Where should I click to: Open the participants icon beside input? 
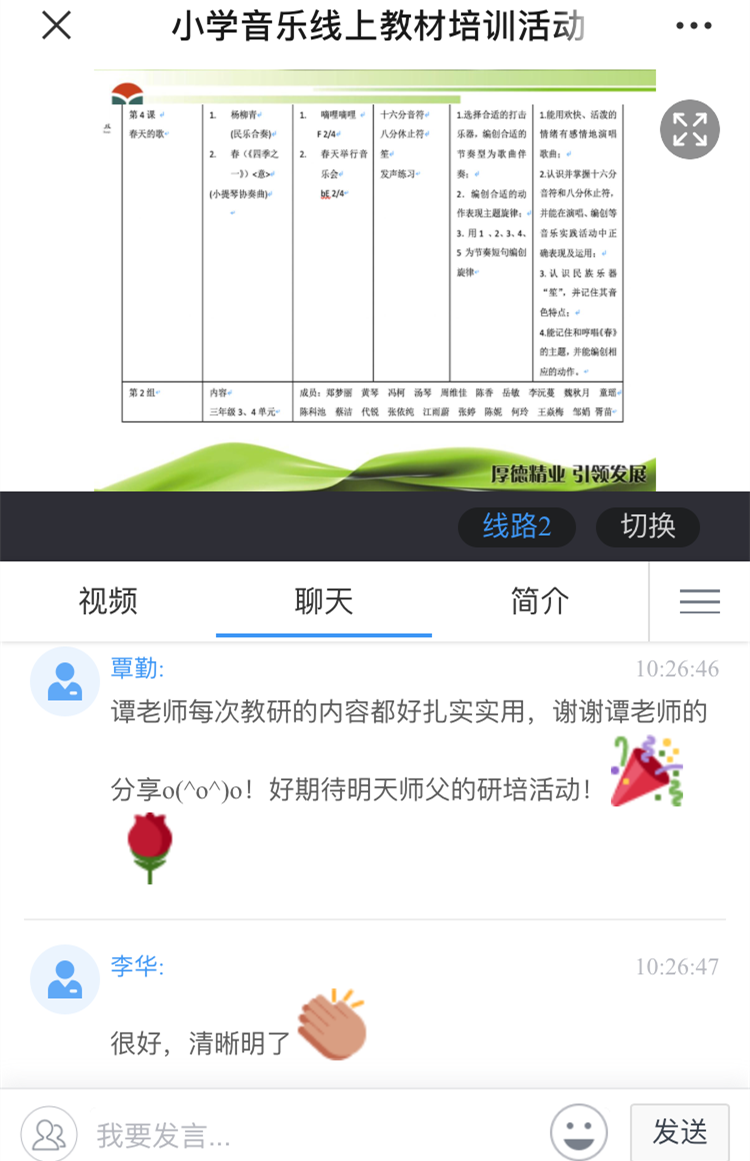point(49,1134)
